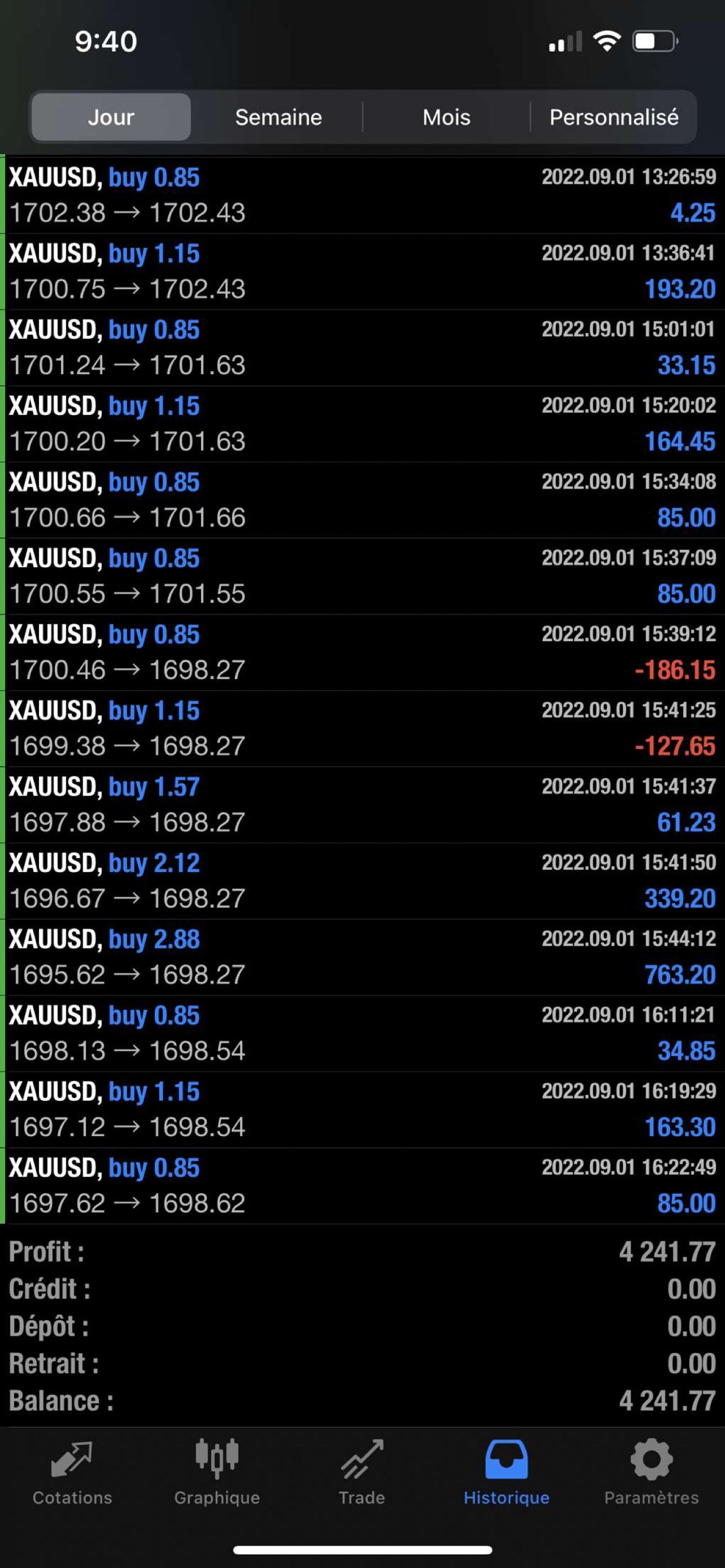Switch to the Semaine period
Viewport: 725px width, 1568px height.
pos(278,117)
